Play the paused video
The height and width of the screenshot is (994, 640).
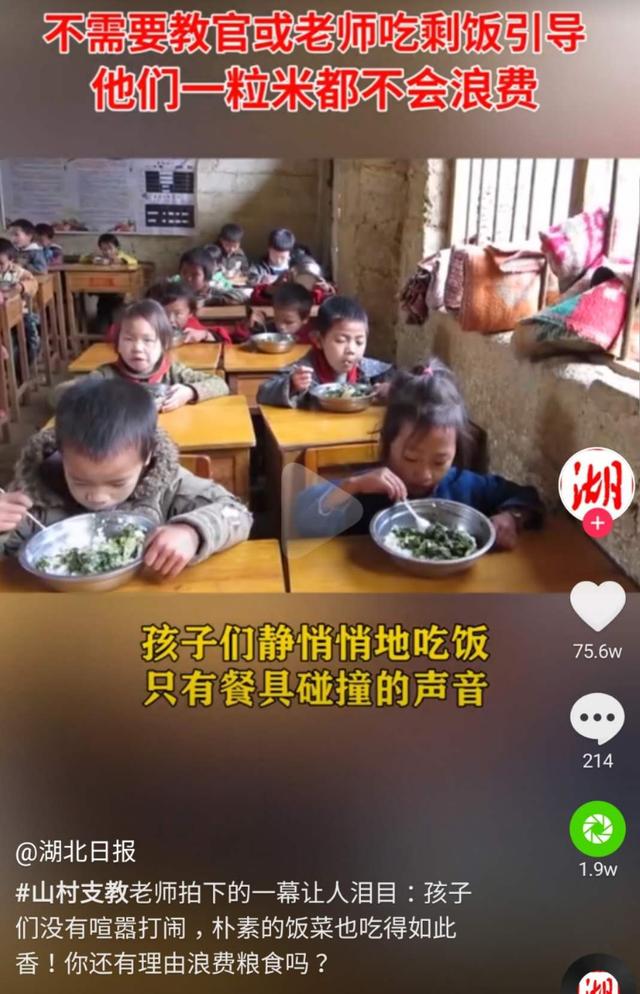(x=320, y=511)
